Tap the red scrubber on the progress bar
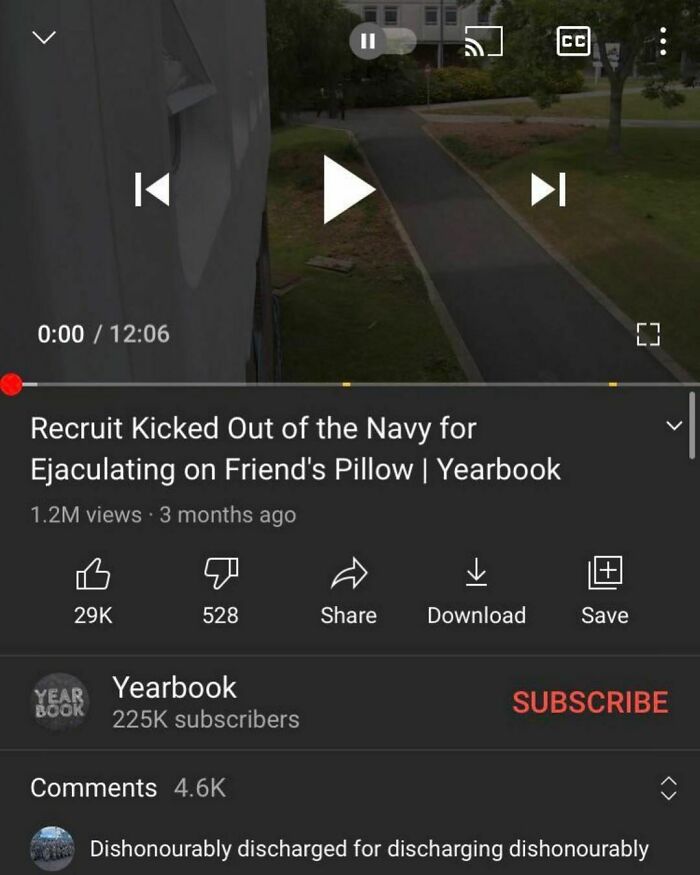 coord(11,384)
